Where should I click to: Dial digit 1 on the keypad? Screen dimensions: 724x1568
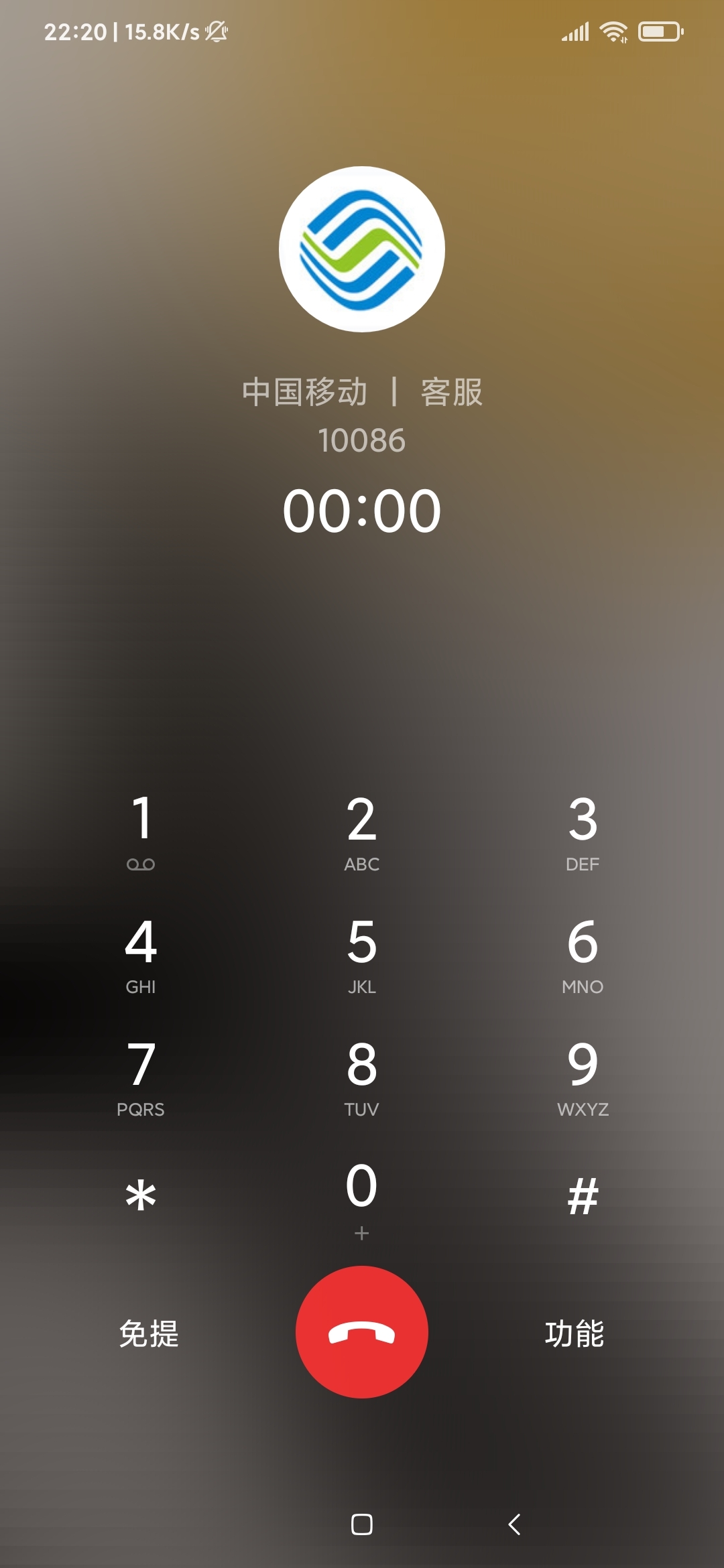(141, 831)
